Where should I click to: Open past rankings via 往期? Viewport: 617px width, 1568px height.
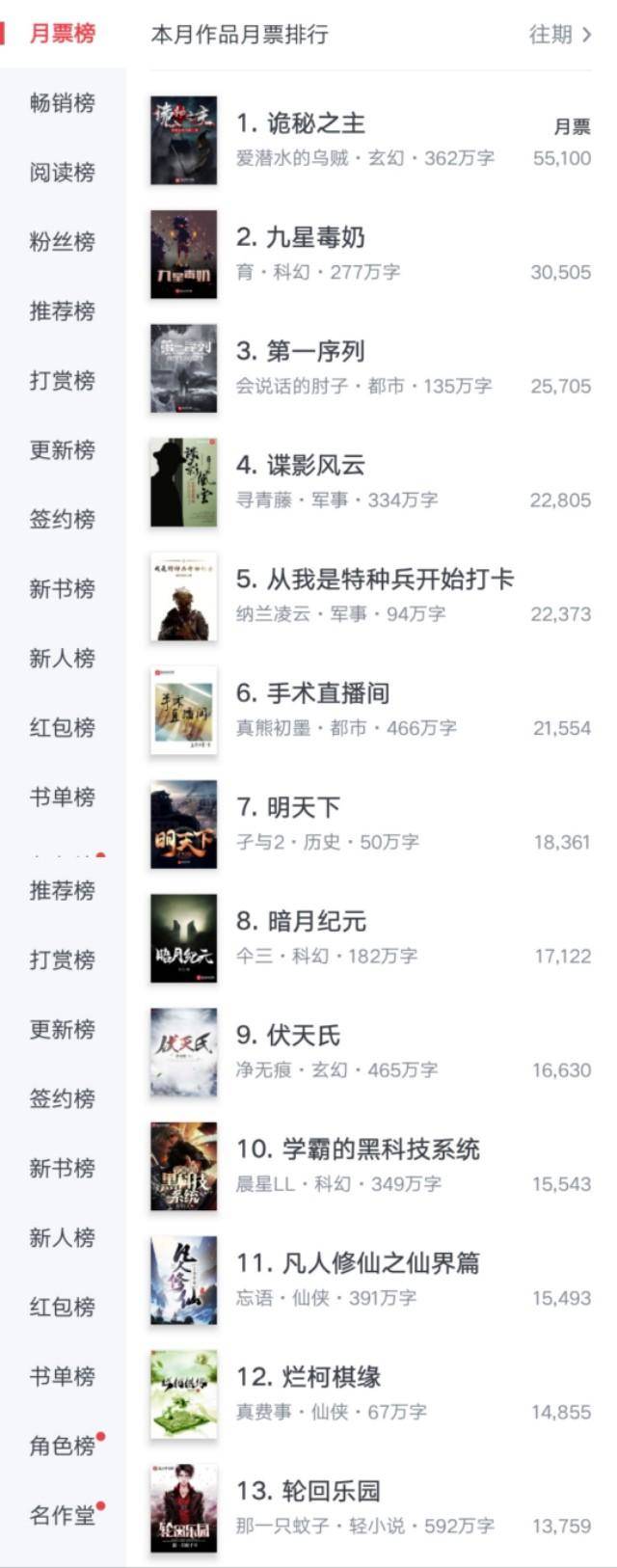coord(559,35)
